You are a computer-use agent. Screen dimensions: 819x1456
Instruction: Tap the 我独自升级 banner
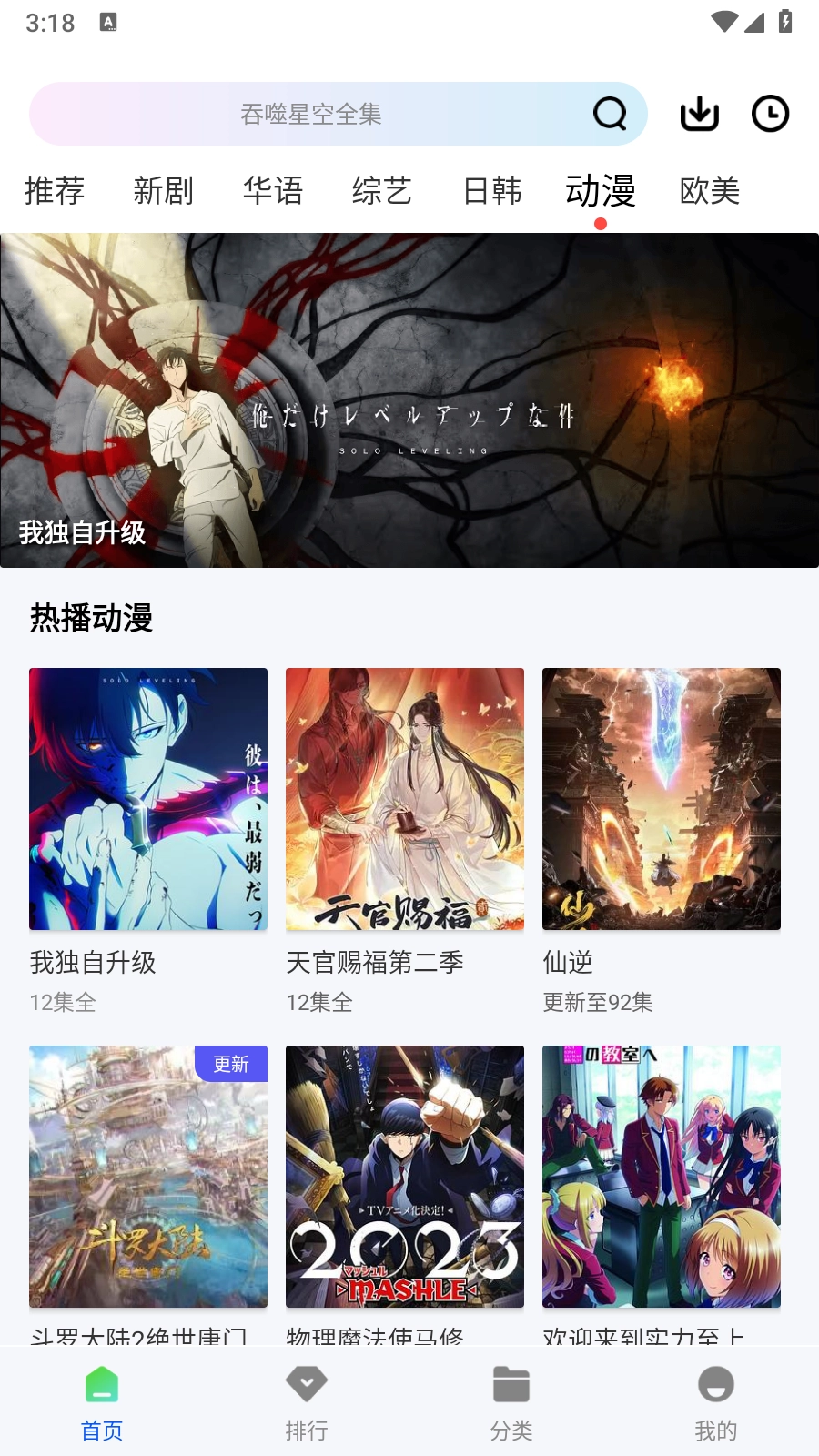click(409, 399)
